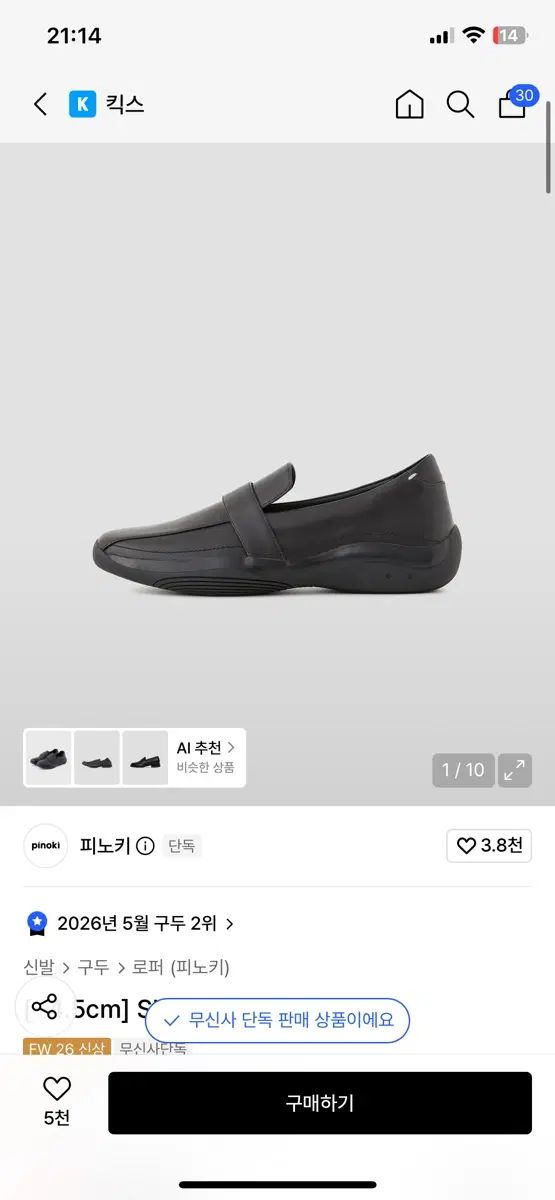This screenshot has width=555, height=1200.
Task: Open the 구두 breadcrumb category
Action: (x=93, y=967)
